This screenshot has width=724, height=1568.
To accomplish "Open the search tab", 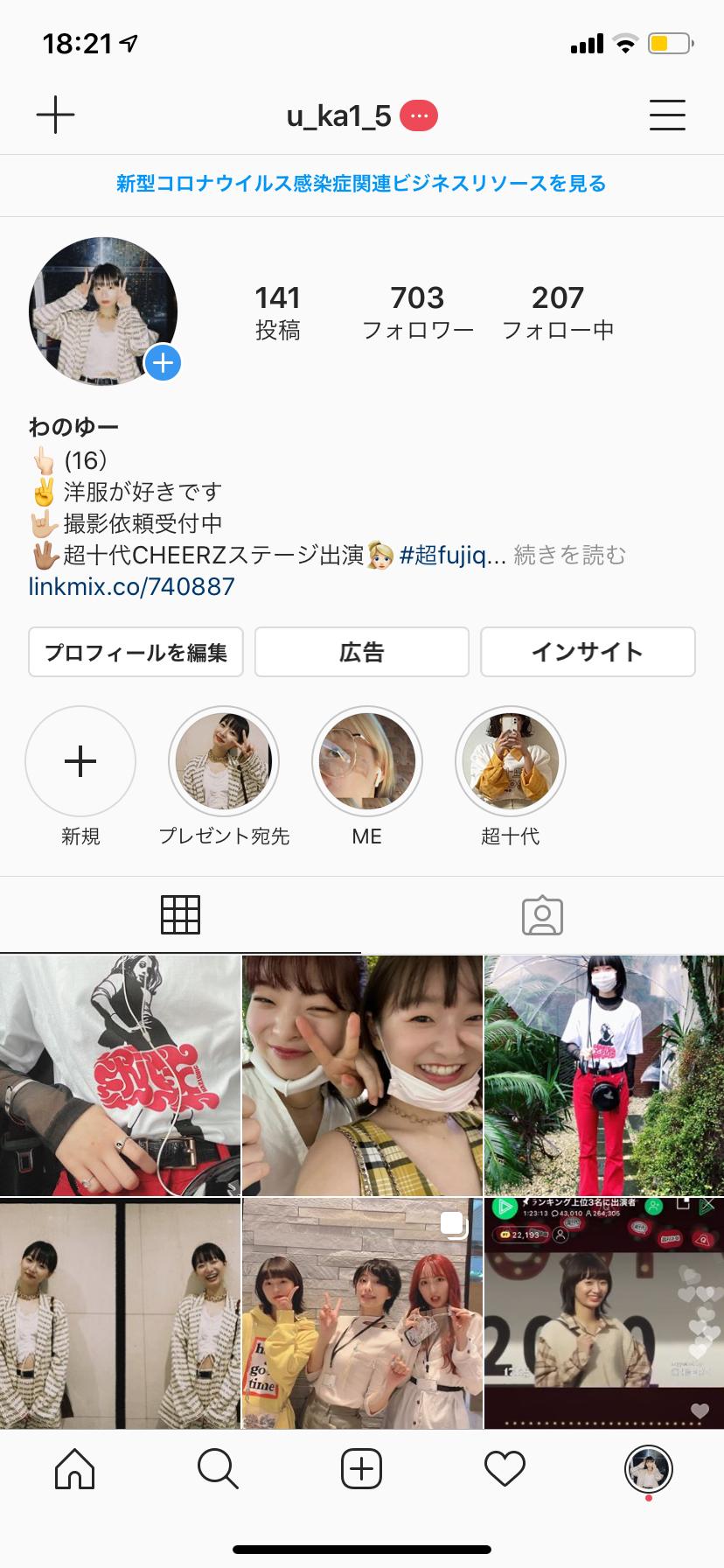I will (x=218, y=1469).
